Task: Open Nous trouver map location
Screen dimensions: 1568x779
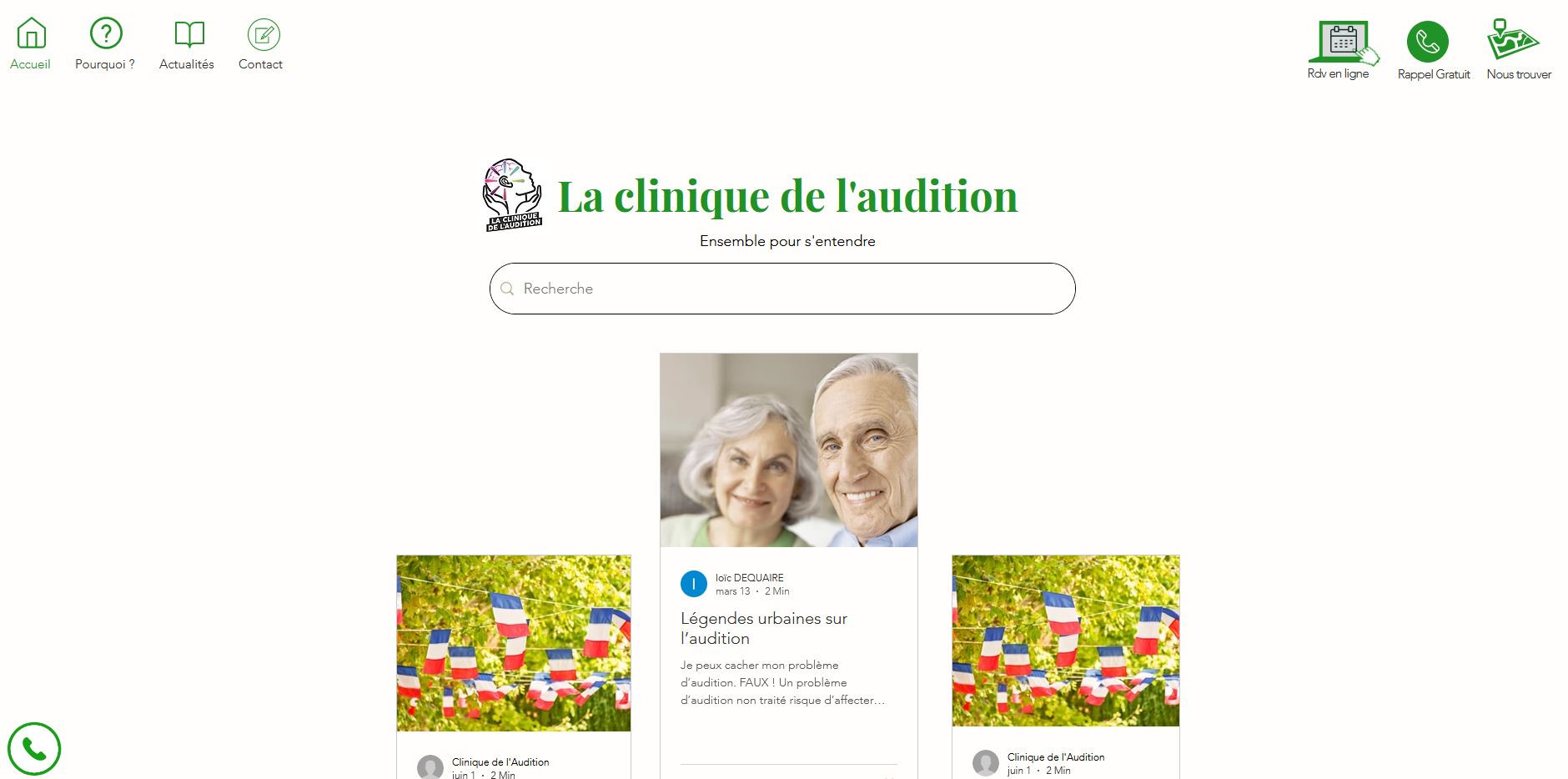Action: coord(1515,50)
